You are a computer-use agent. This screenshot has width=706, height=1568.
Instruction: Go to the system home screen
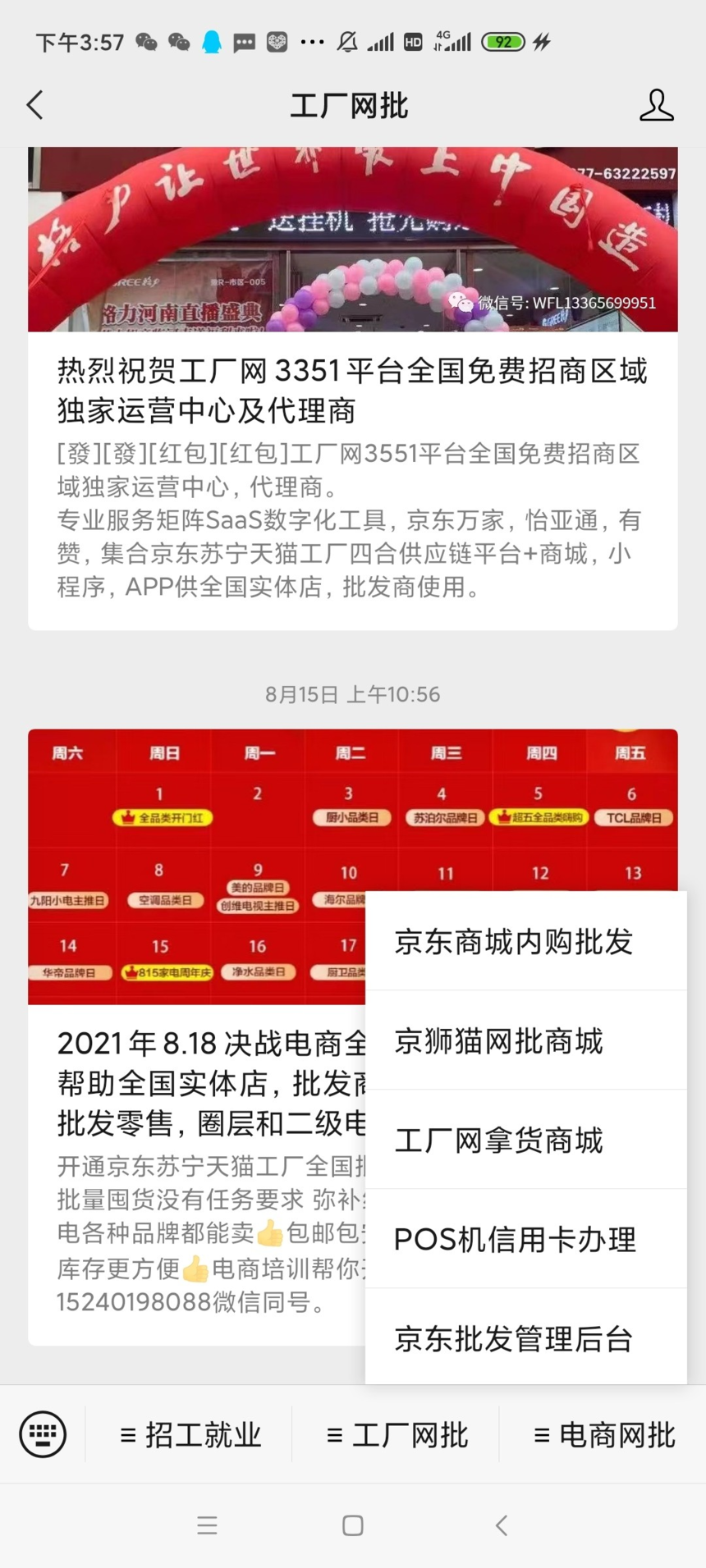point(353,1525)
